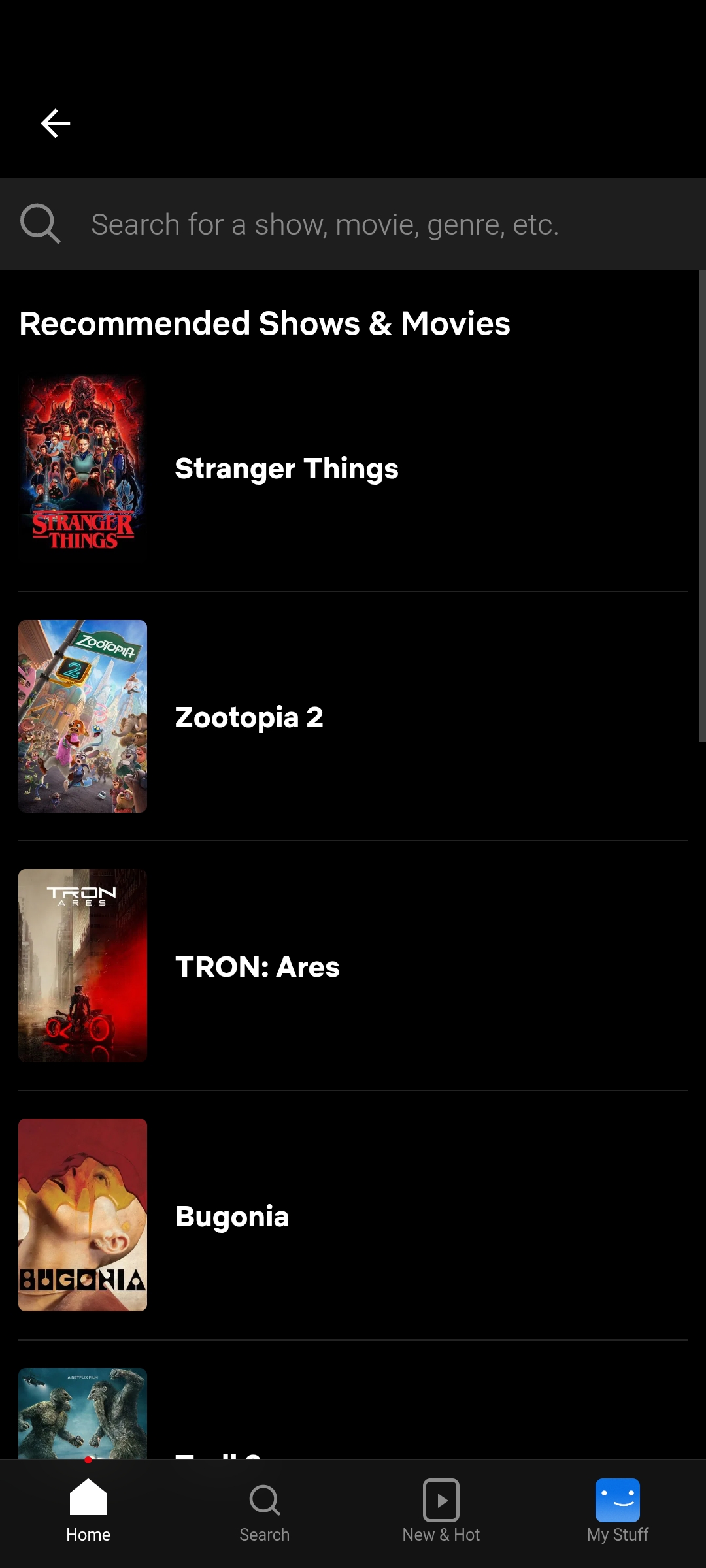Tap the Home label in bottom navigation
The width and height of the screenshot is (706, 1568).
[88, 1535]
